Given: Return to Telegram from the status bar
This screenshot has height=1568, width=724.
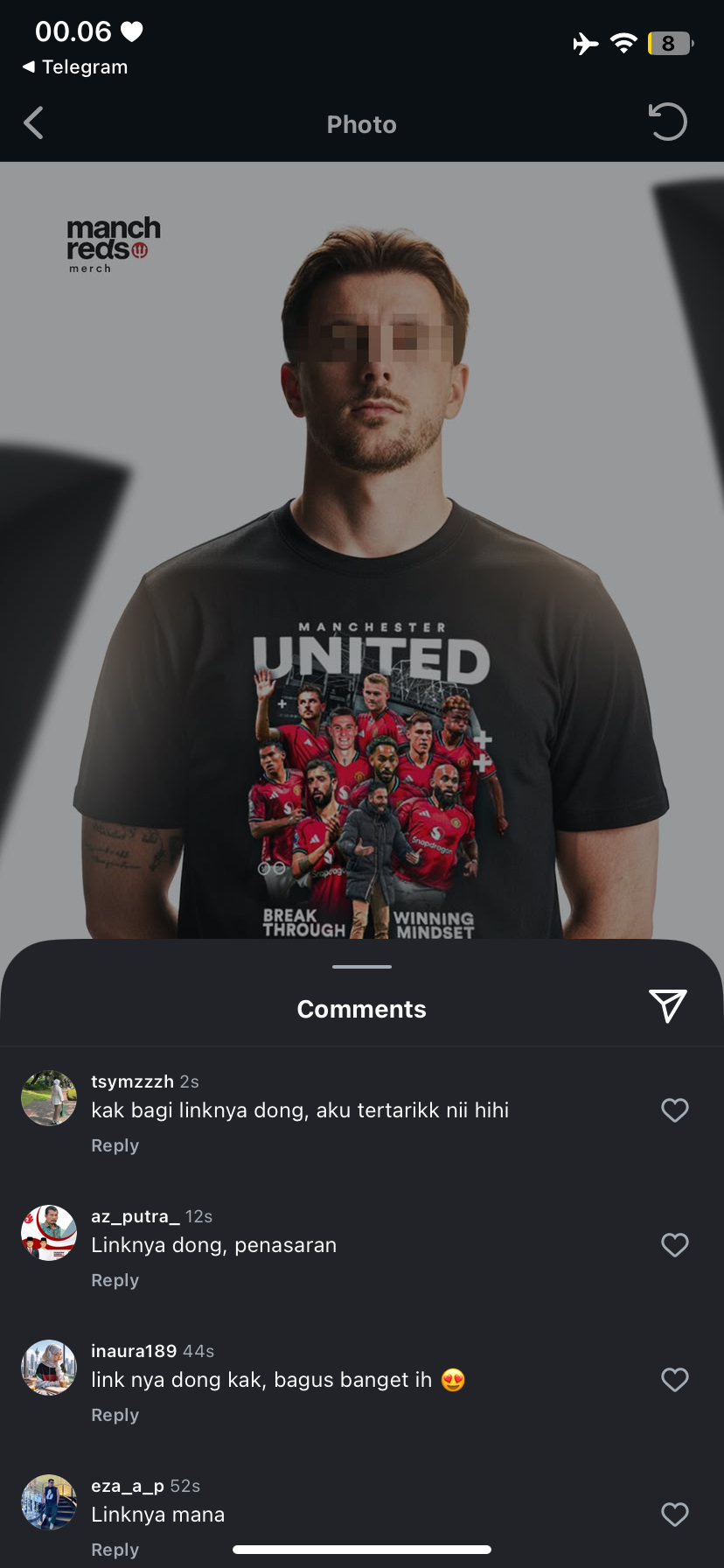Looking at the screenshot, I should pyautogui.click(x=75, y=67).
